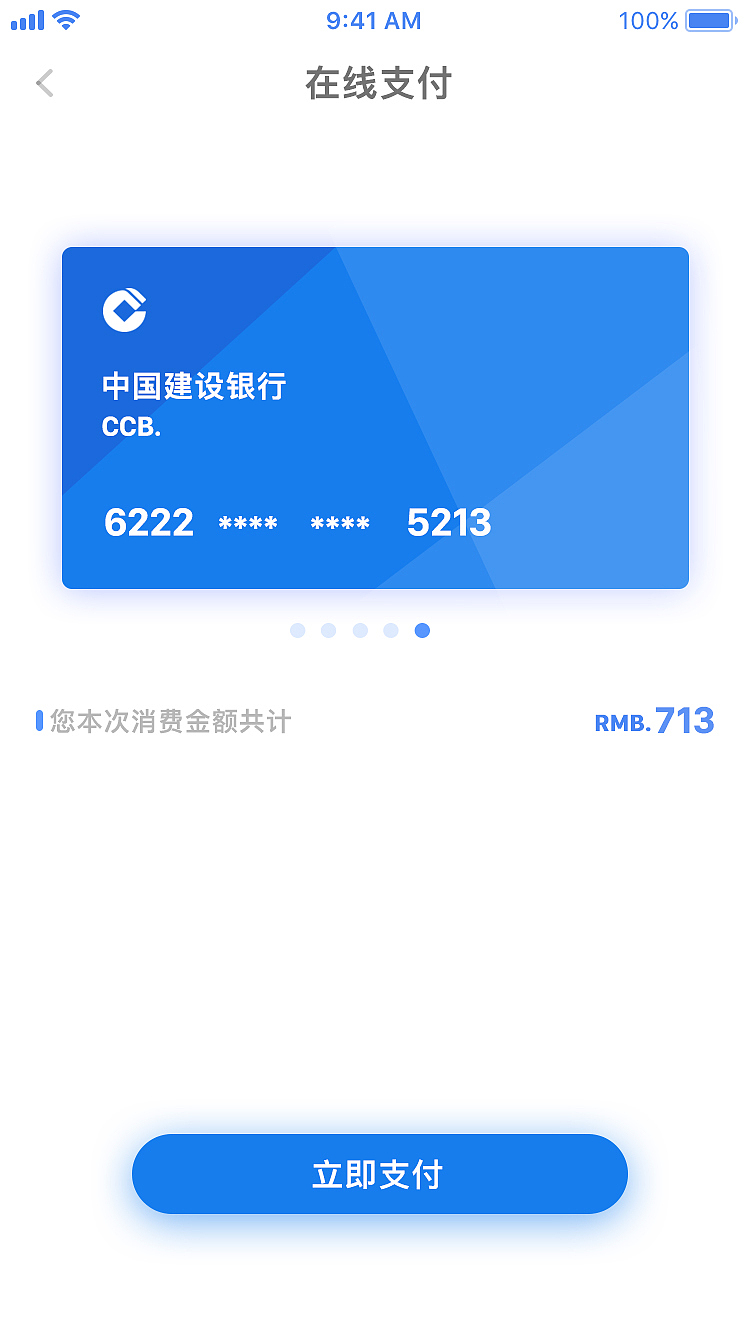Tap the battery icon at top right
Screen dimensions: 750x1334
coord(708,19)
